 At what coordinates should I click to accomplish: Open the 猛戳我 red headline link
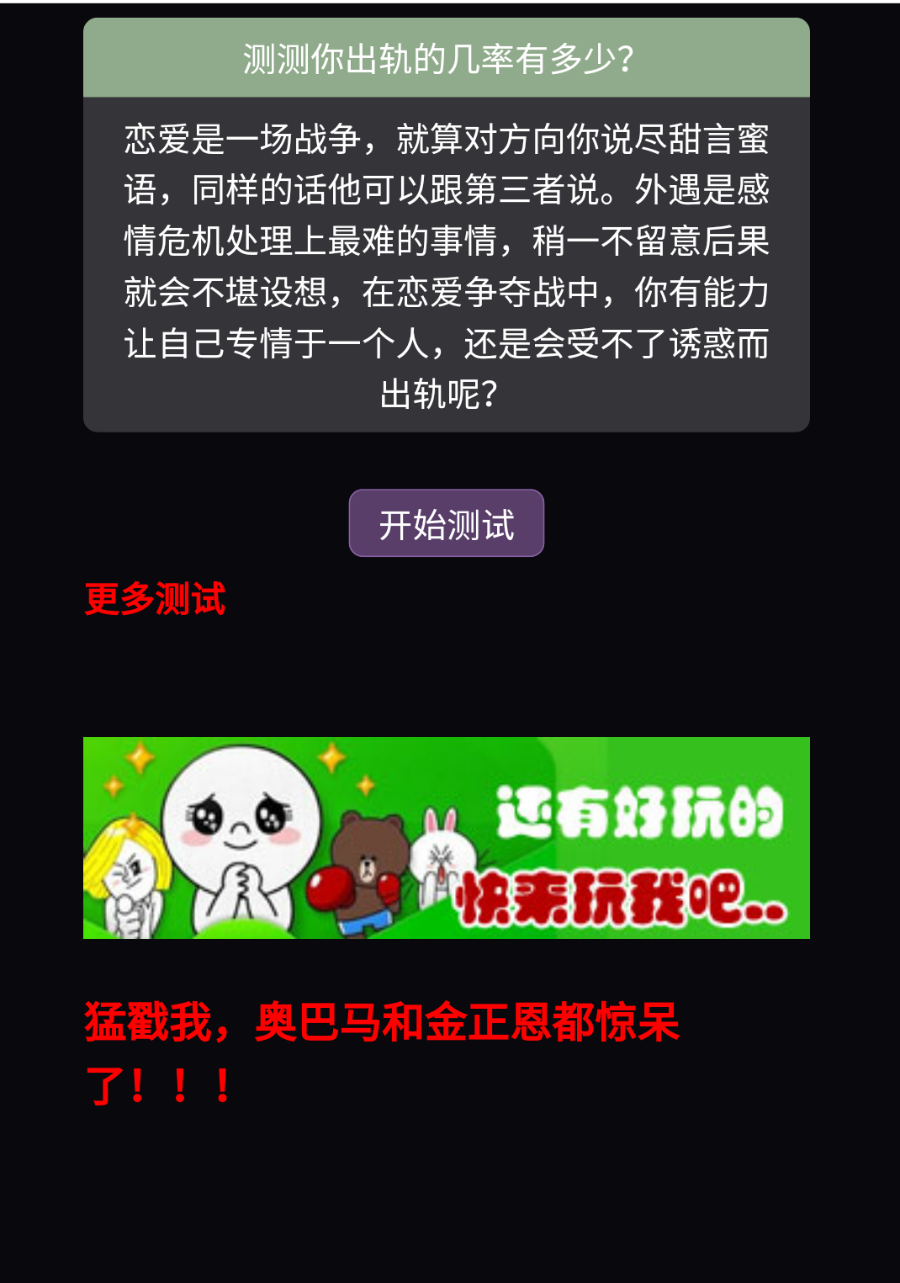[x=382, y=1025]
